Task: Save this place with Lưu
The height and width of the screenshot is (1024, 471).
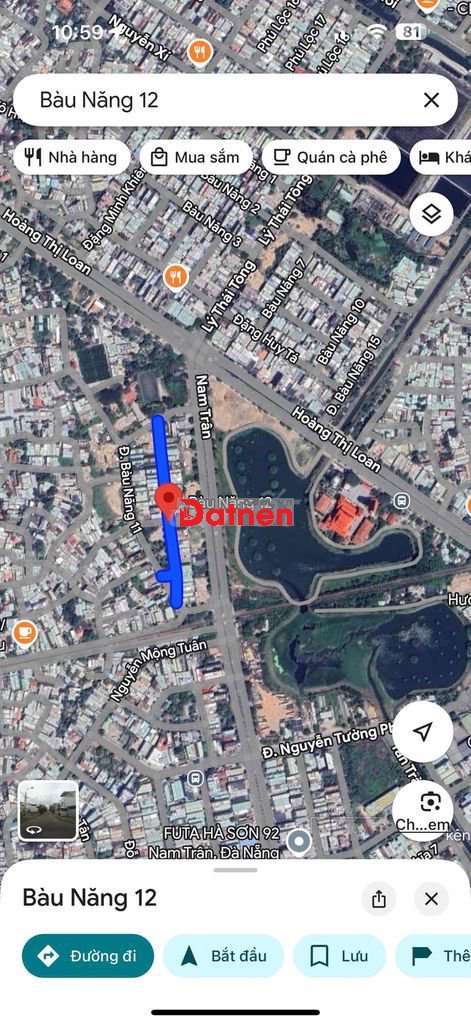Action: [340, 956]
